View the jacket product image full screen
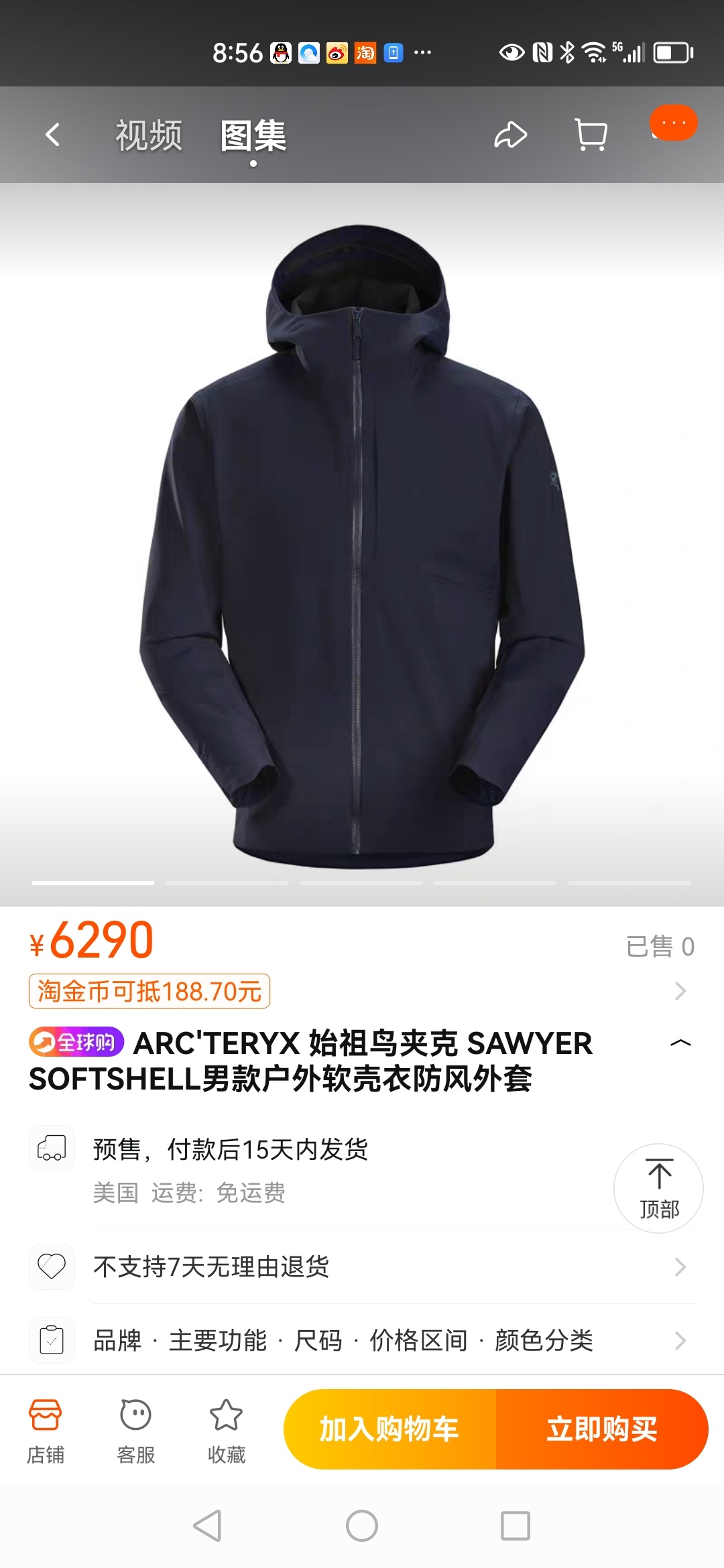This screenshot has height=1568, width=724. click(x=362, y=543)
